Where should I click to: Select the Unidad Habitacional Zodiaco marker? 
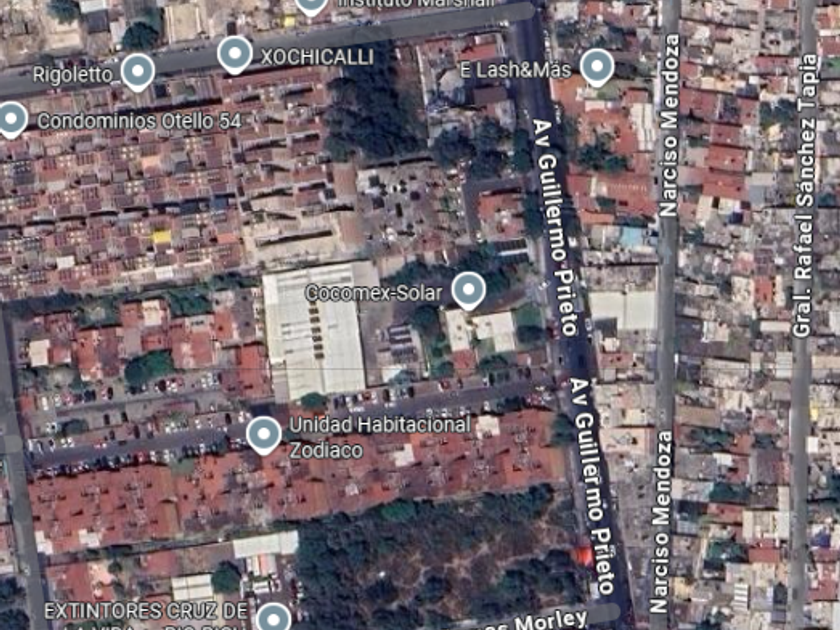(x=264, y=436)
